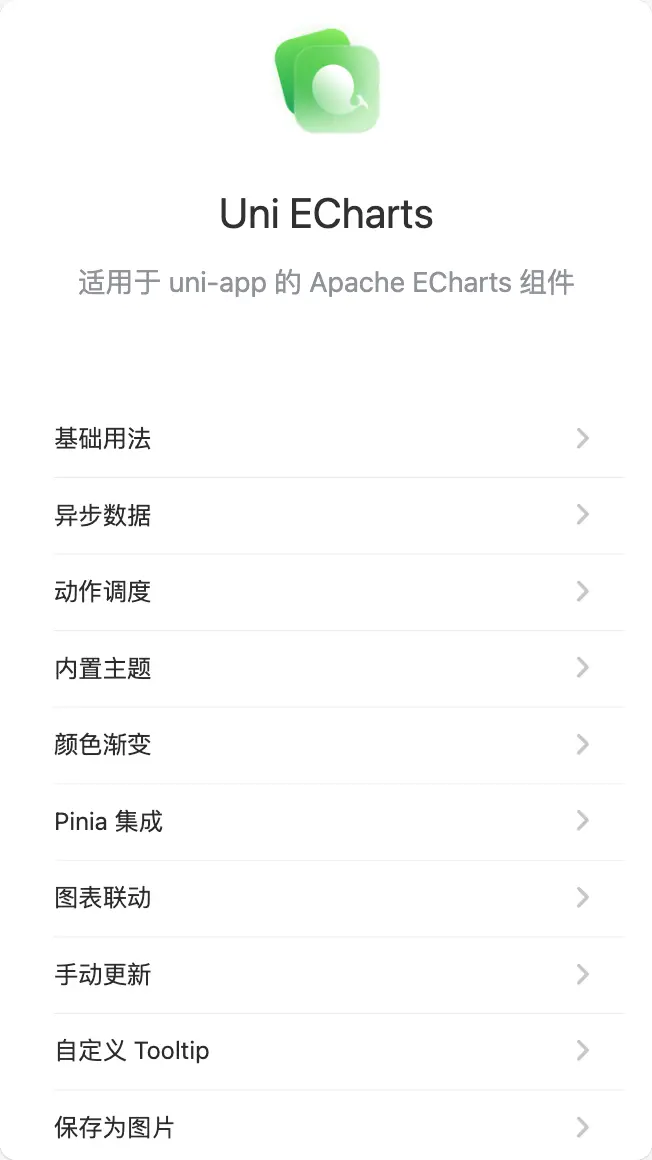This screenshot has height=1160, width=652.
Task: Open the 基础用法 row
Action: click(x=103, y=438)
